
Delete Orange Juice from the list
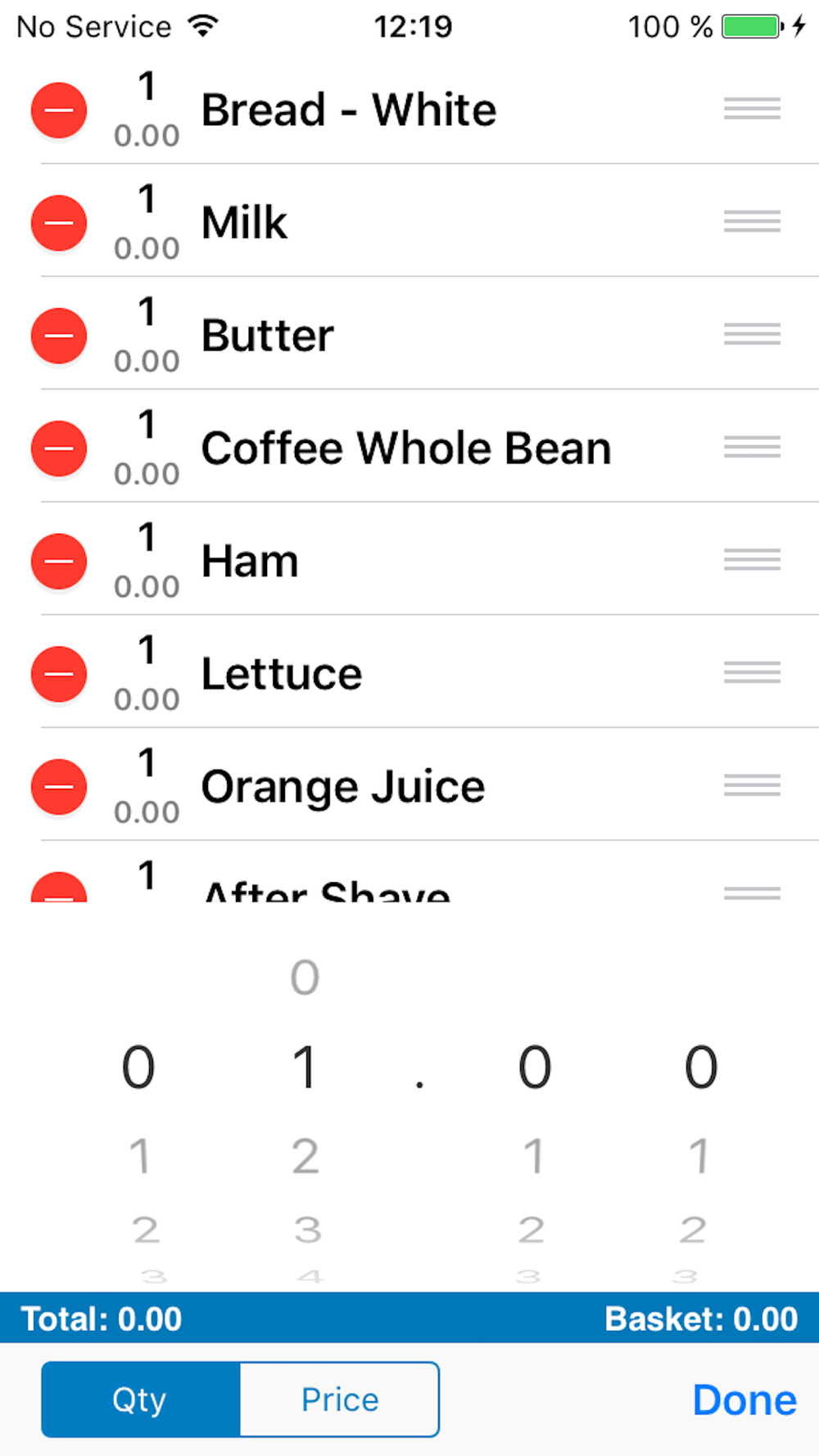[59, 787]
